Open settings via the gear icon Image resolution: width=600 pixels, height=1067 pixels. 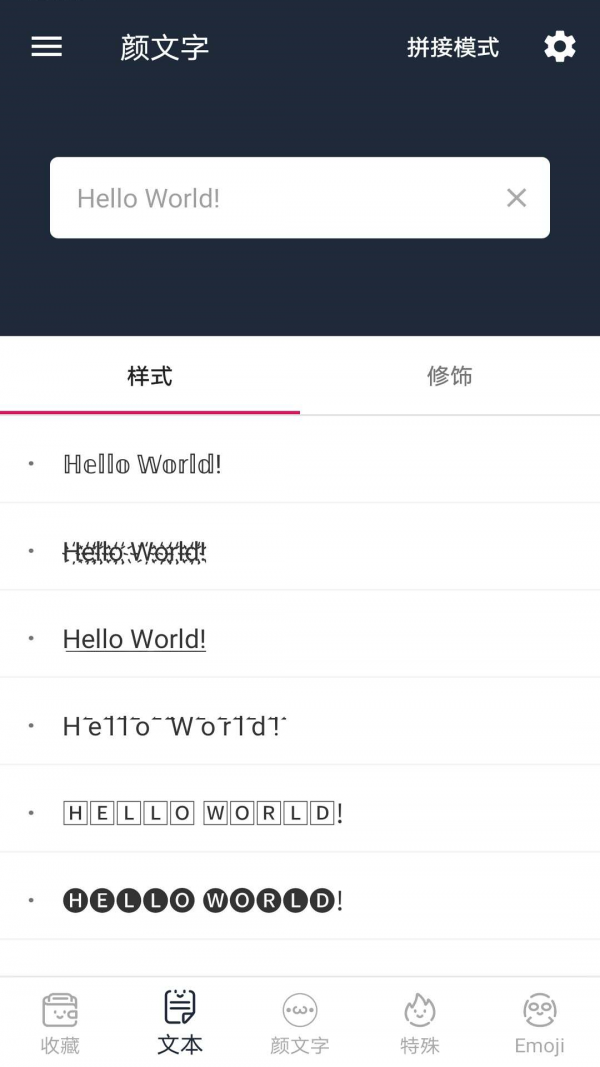559,47
